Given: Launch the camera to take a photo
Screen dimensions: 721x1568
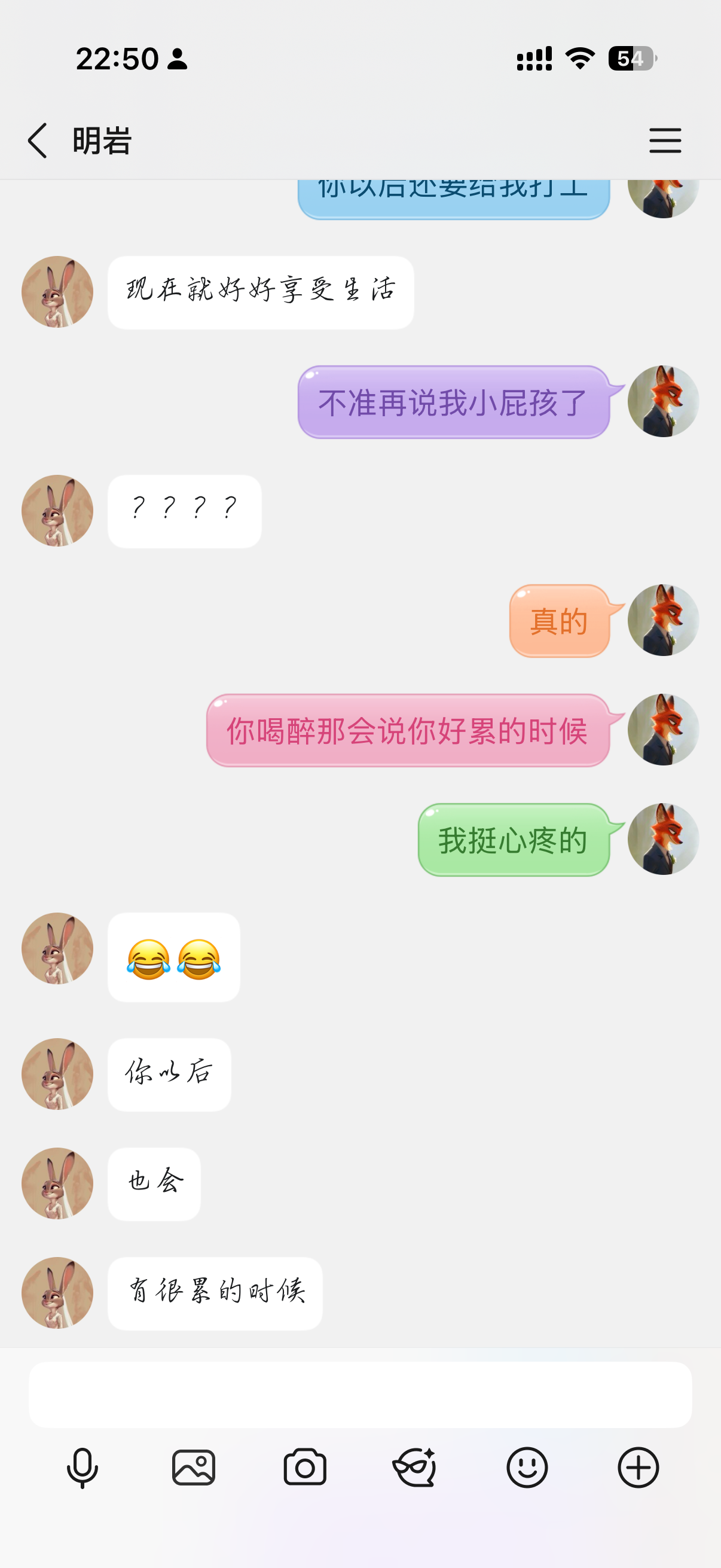Looking at the screenshot, I should click(x=305, y=1468).
